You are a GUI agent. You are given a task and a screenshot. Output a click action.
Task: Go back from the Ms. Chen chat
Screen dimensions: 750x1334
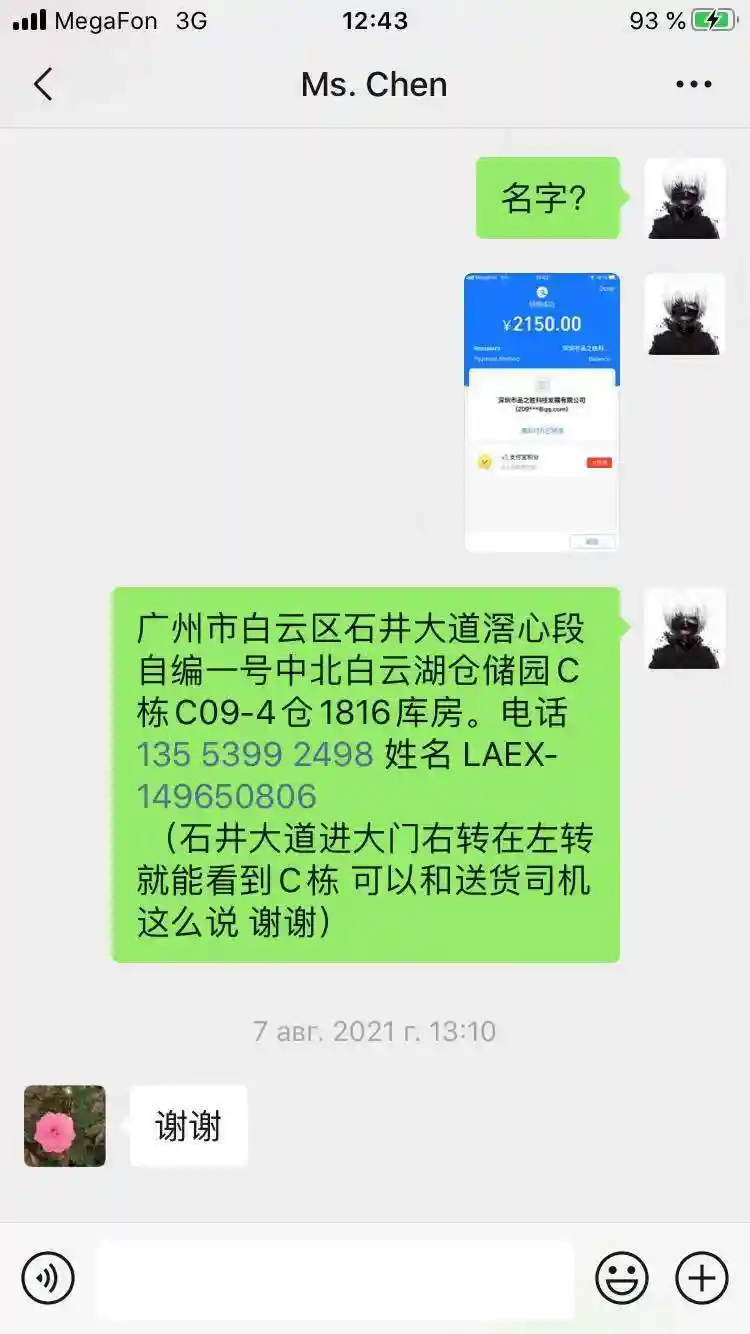[x=43, y=85]
